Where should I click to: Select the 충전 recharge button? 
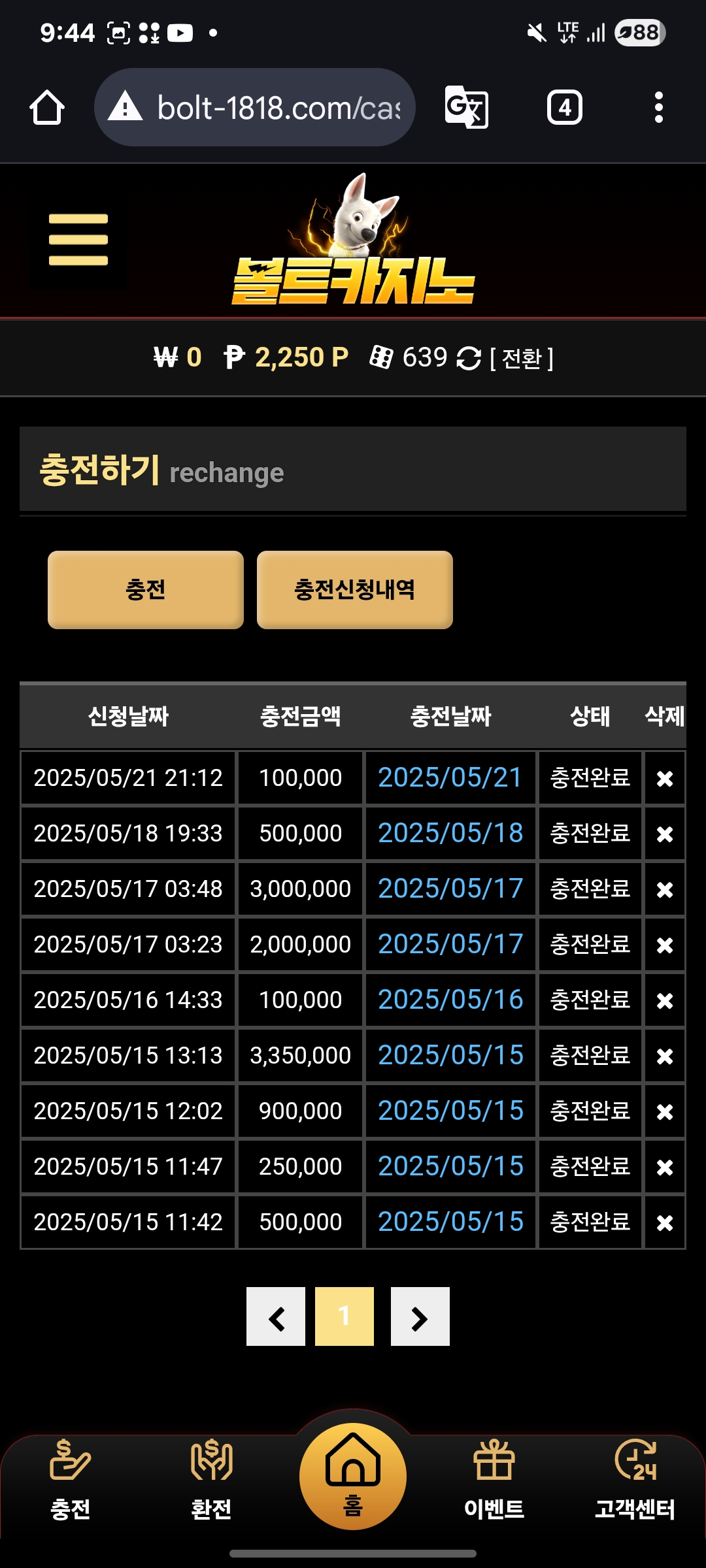[146, 590]
